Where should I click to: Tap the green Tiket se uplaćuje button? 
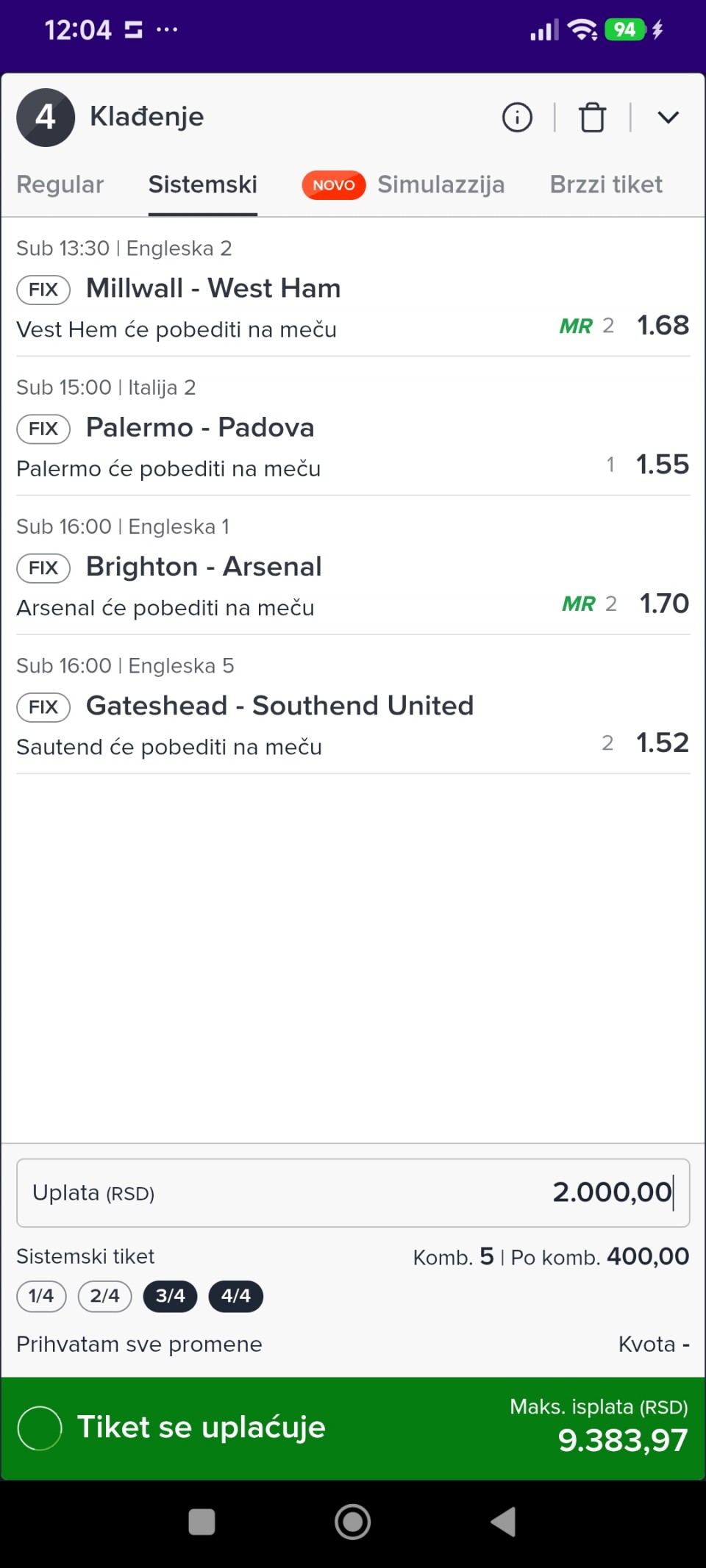353,1428
